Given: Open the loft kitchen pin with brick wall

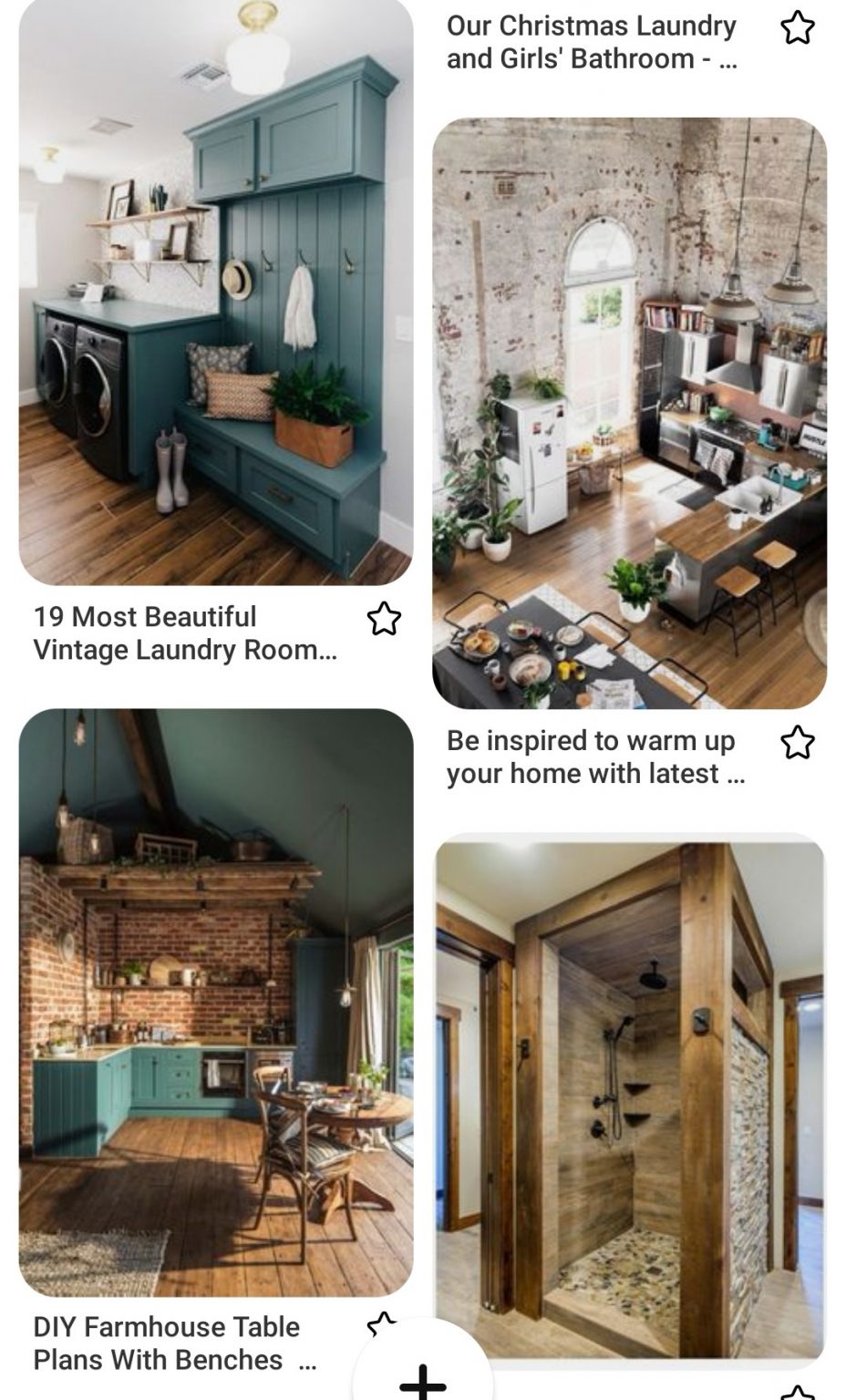Looking at the screenshot, I should pos(629,413).
